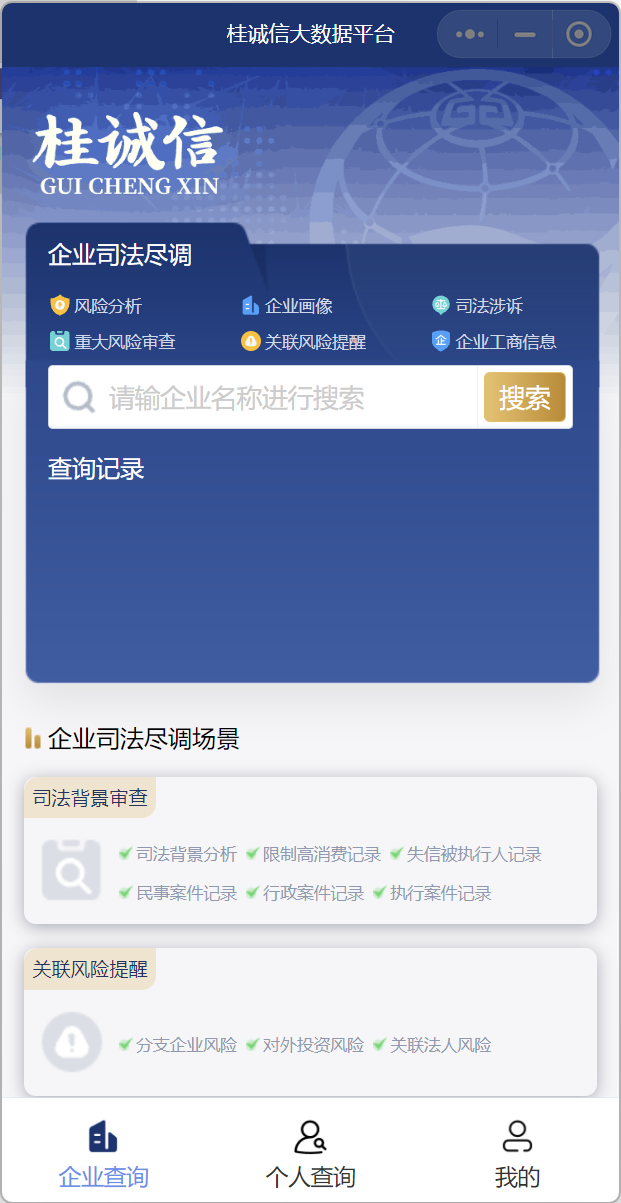Open the 关联风险提醒 card
This screenshot has width=621, height=1203.
click(x=310, y=1022)
